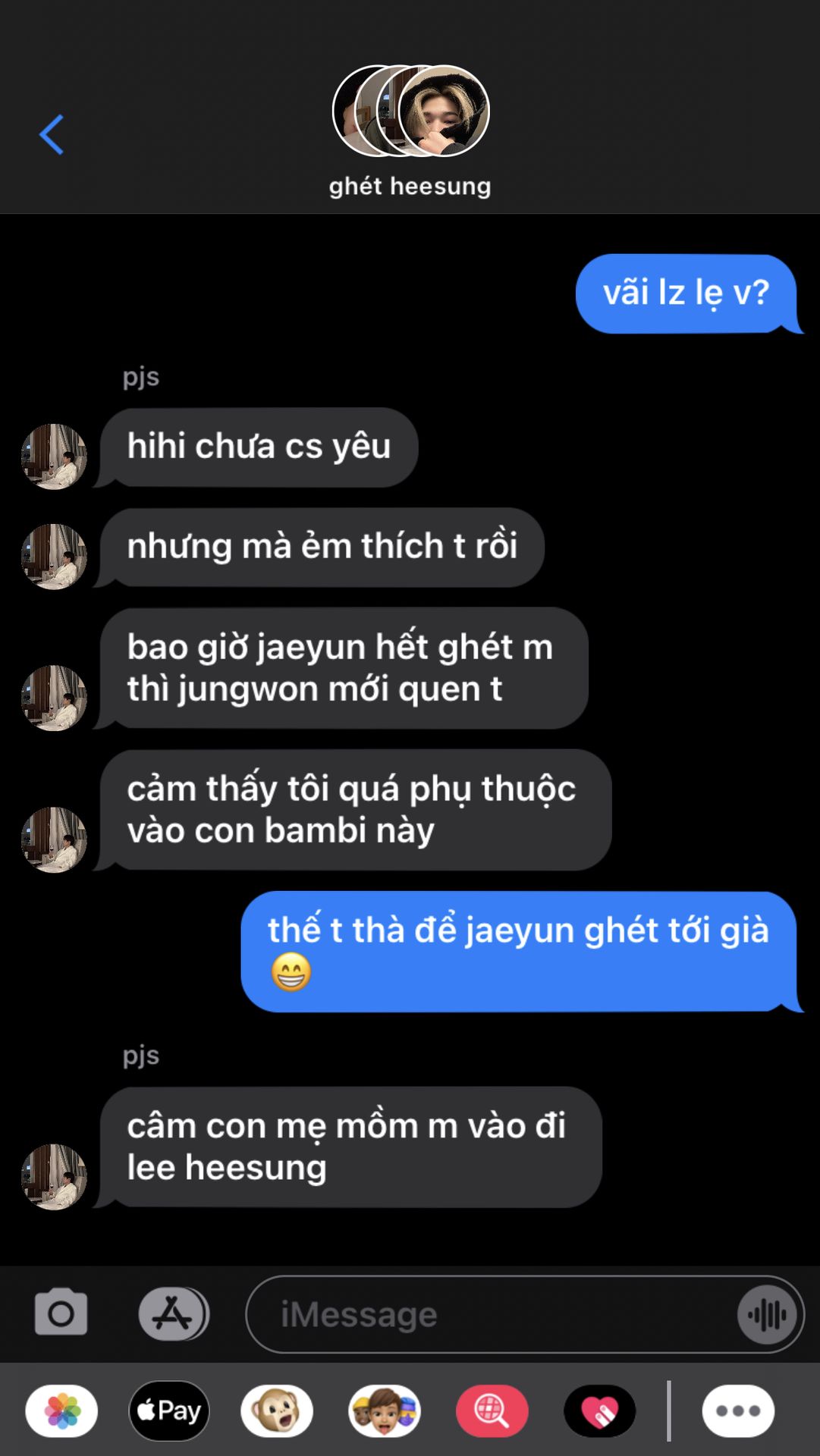
Task: Open the Photos app in the drawer
Action: (62, 1411)
